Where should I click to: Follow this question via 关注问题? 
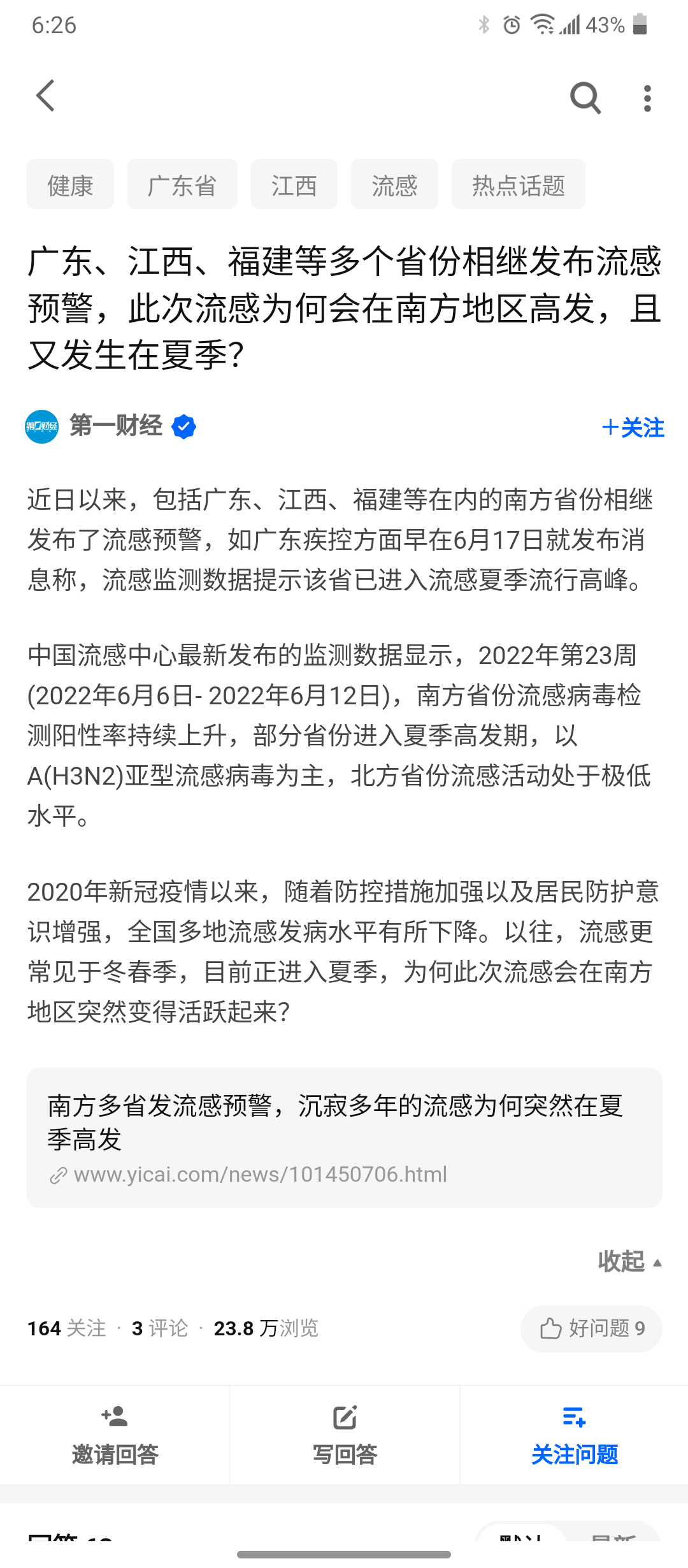click(x=575, y=1435)
